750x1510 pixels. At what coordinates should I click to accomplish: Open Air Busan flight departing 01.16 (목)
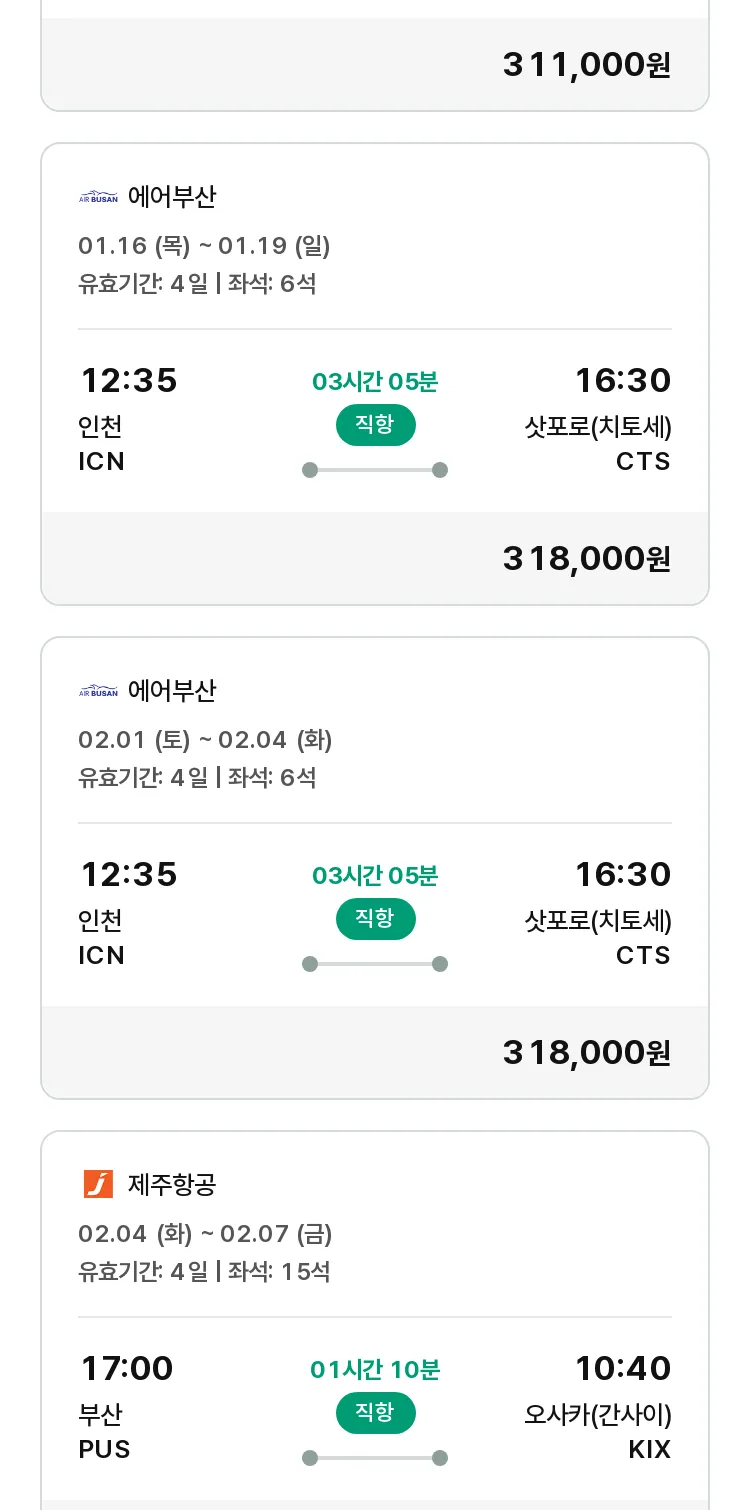(x=375, y=374)
